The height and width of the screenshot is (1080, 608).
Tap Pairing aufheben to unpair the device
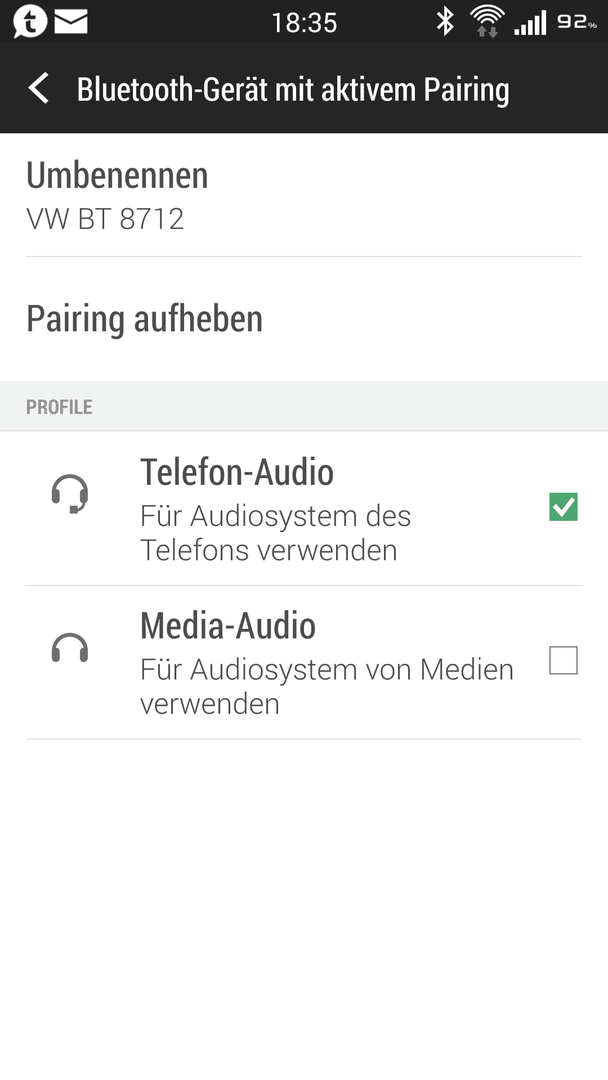point(304,319)
